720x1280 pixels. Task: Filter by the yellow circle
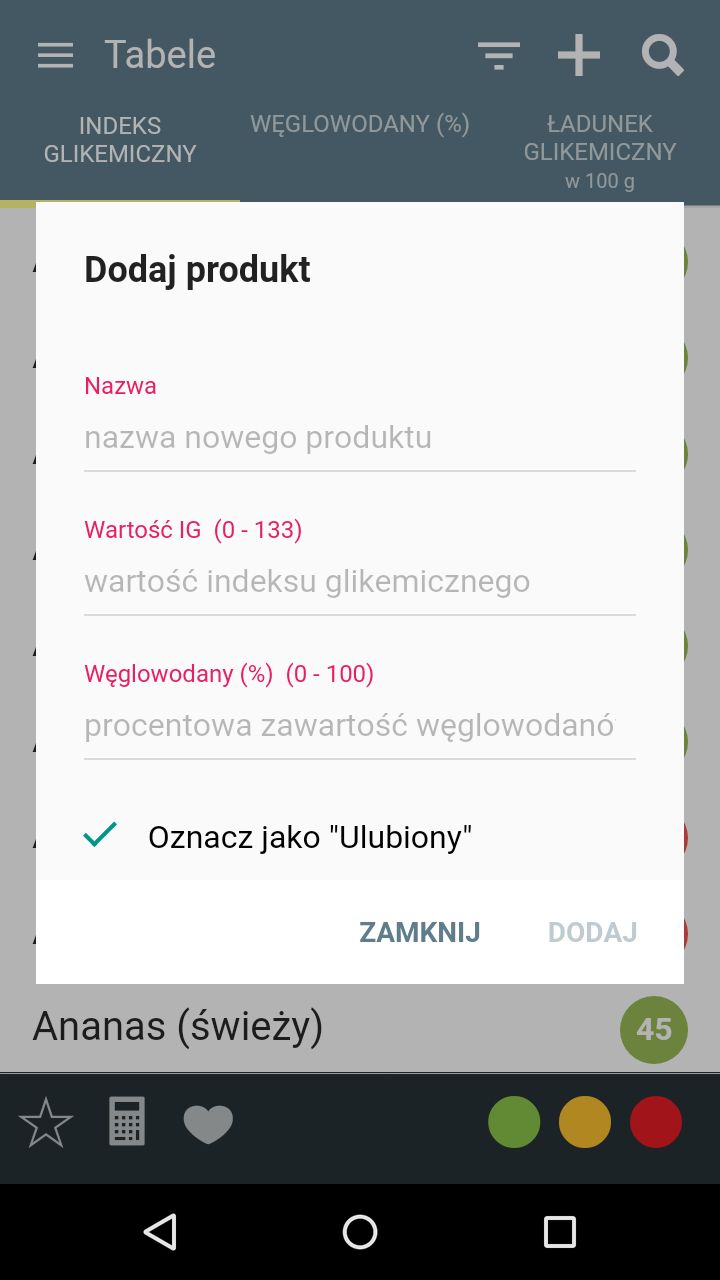[x=585, y=1122]
